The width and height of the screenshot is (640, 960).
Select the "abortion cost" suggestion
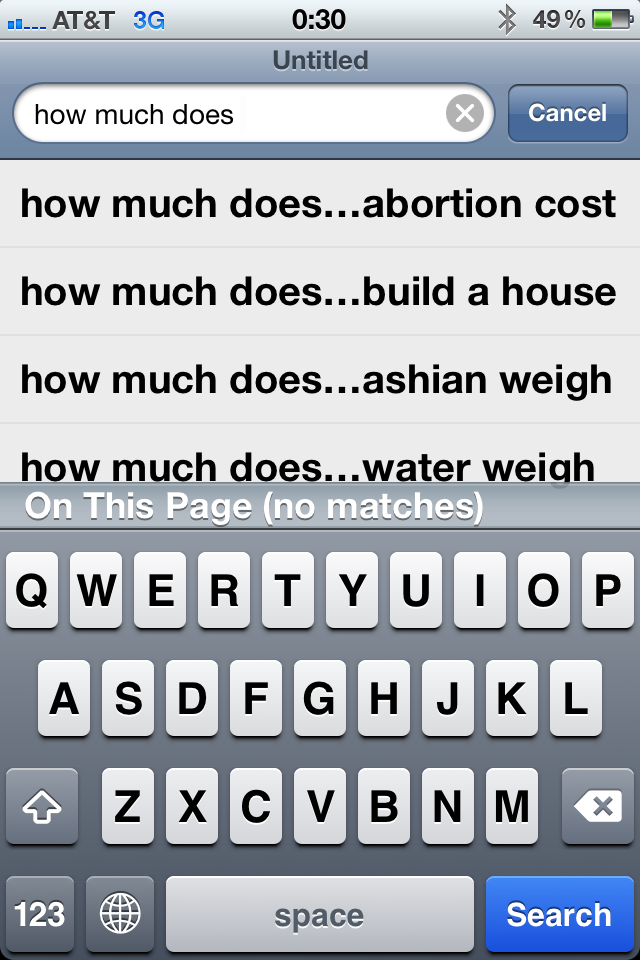[319, 204]
